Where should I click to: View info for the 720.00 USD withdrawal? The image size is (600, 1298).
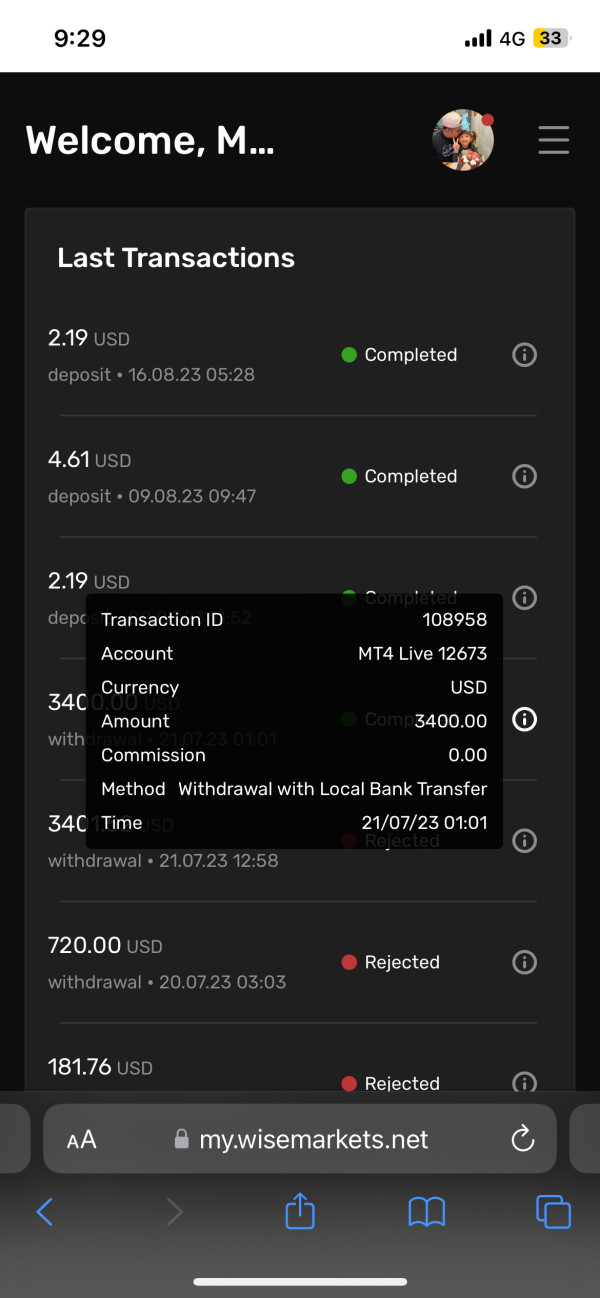tap(524, 962)
